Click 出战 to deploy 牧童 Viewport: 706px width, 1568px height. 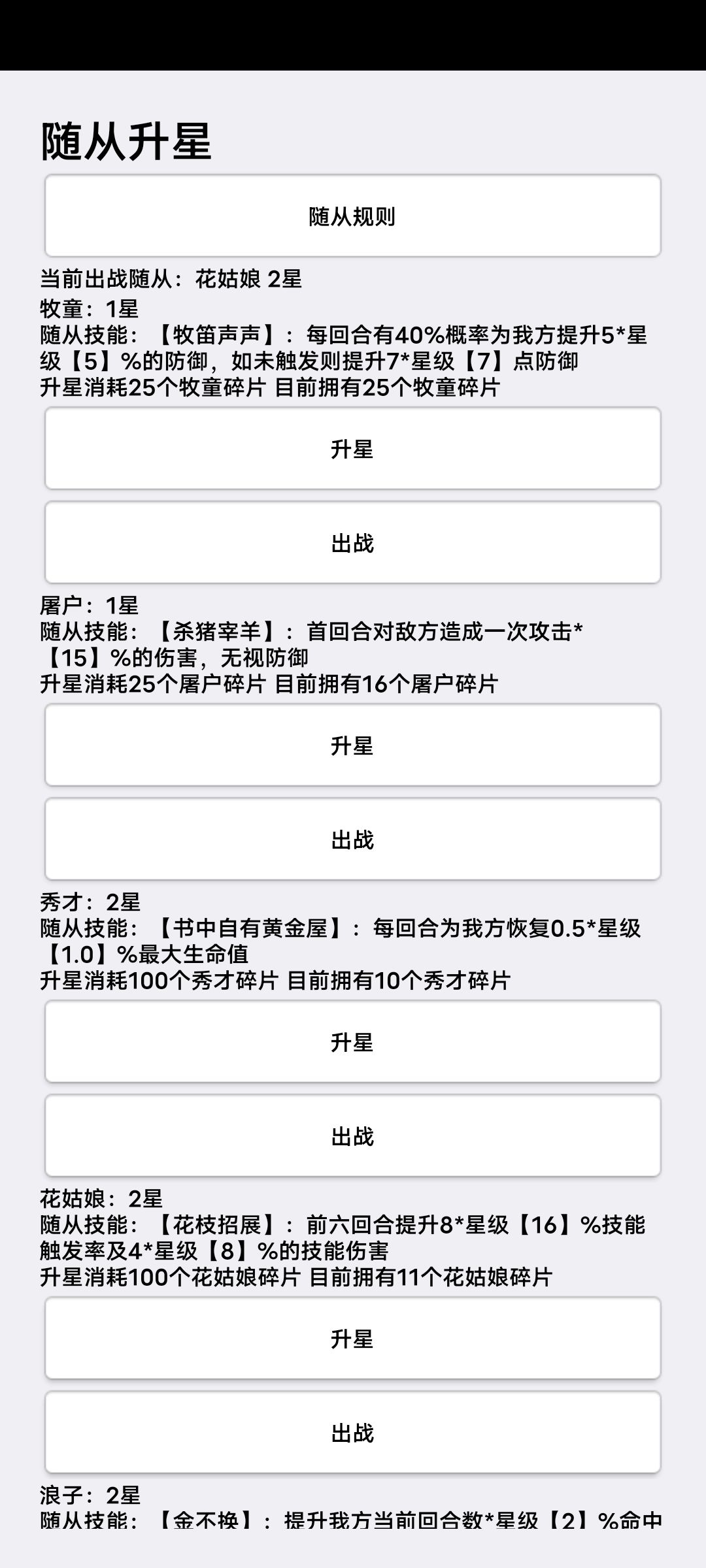(x=353, y=542)
